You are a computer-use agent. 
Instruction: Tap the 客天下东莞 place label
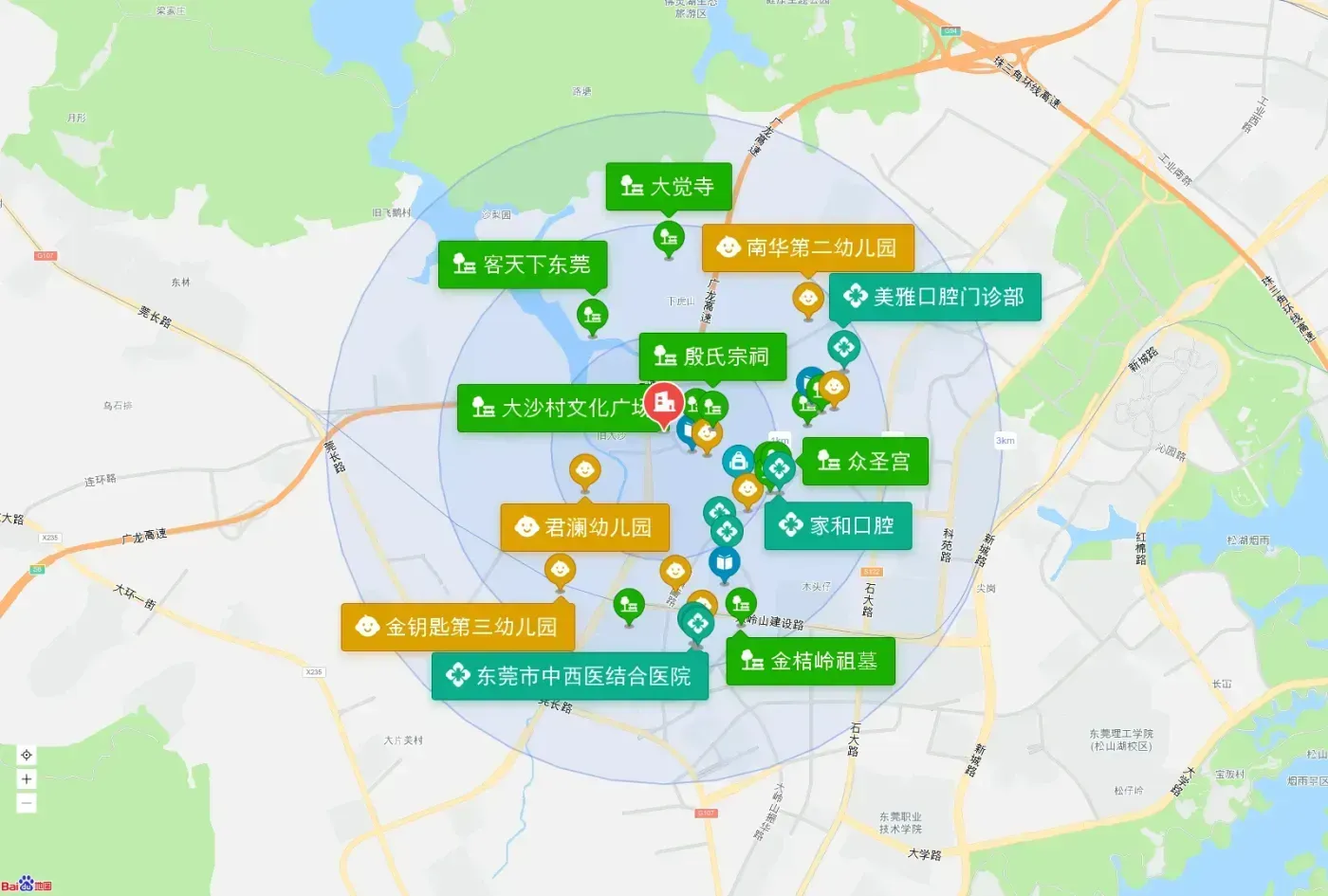[x=523, y=265]
